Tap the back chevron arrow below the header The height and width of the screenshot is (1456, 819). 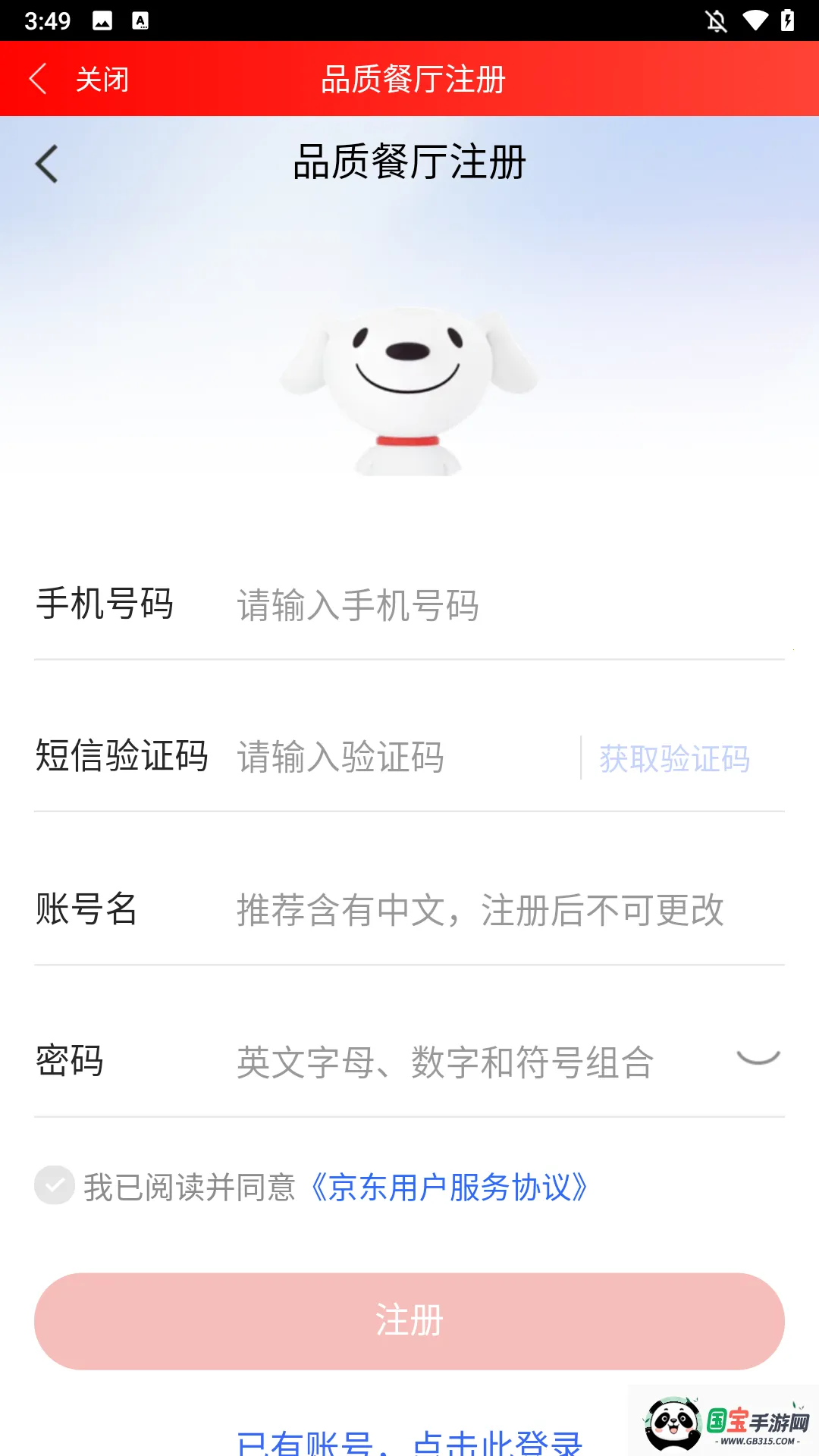click(x=47, y=163)
